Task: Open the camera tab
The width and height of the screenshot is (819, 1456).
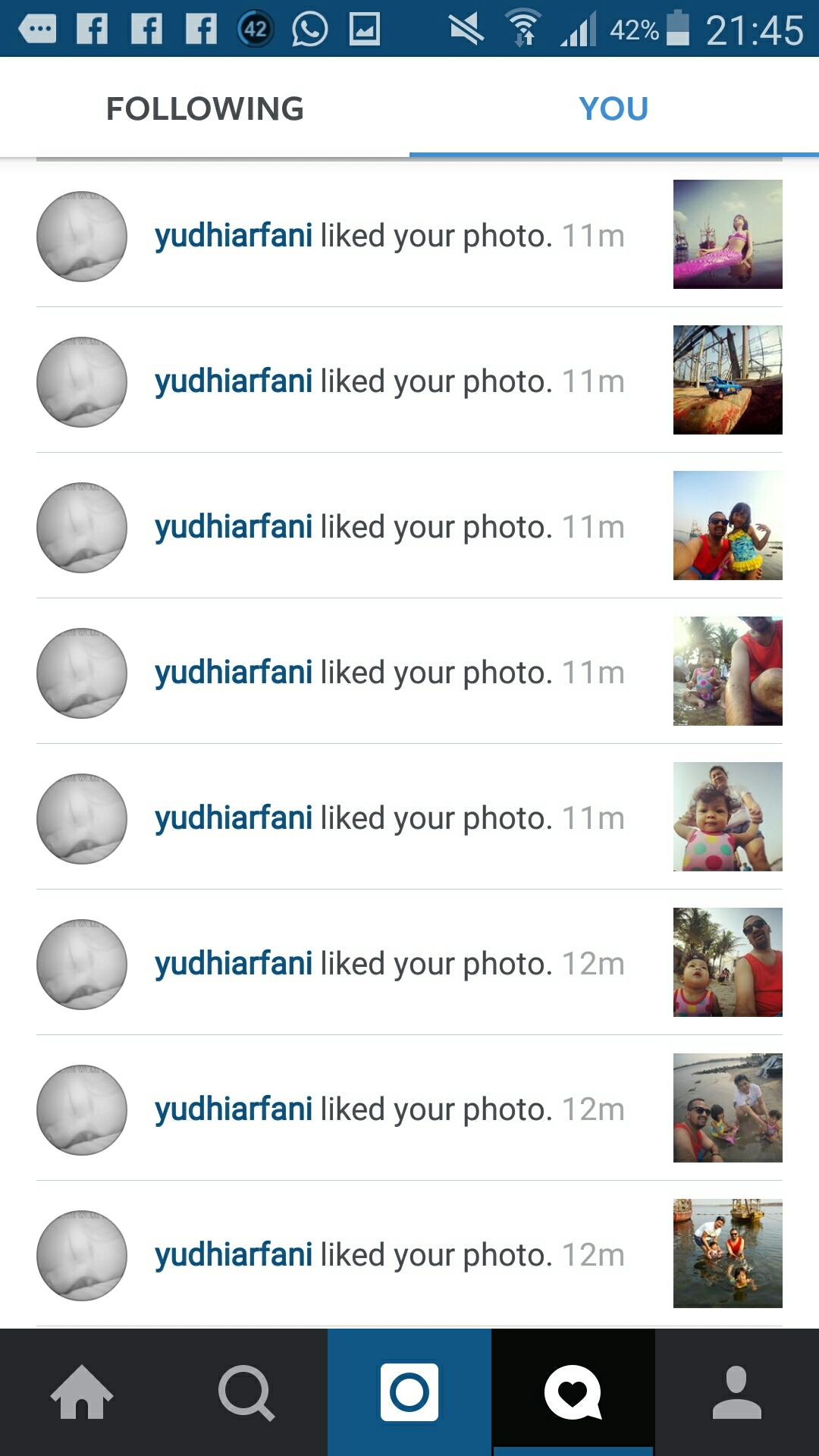Action: click(409, 1392)
